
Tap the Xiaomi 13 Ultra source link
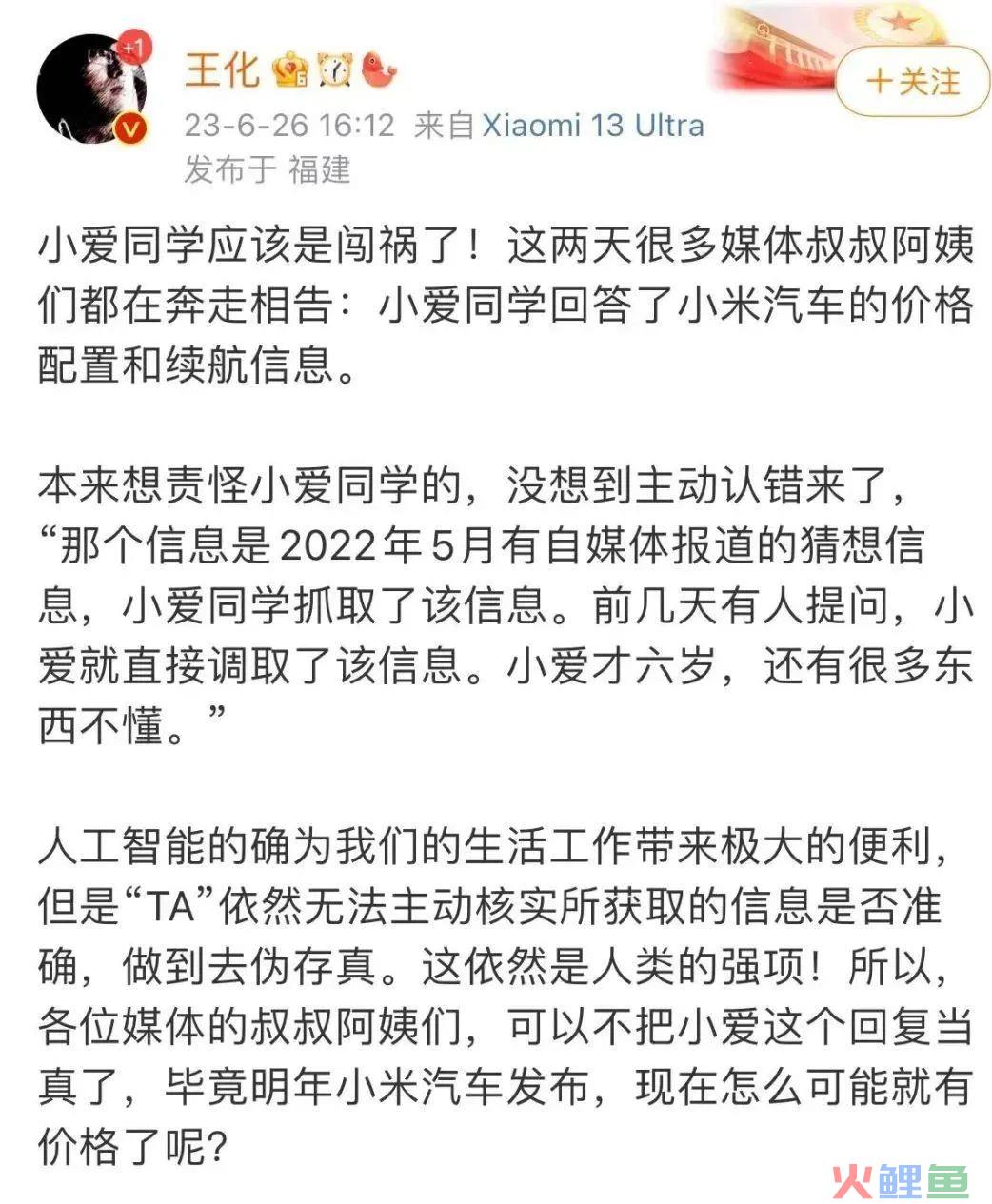[592, 125]
